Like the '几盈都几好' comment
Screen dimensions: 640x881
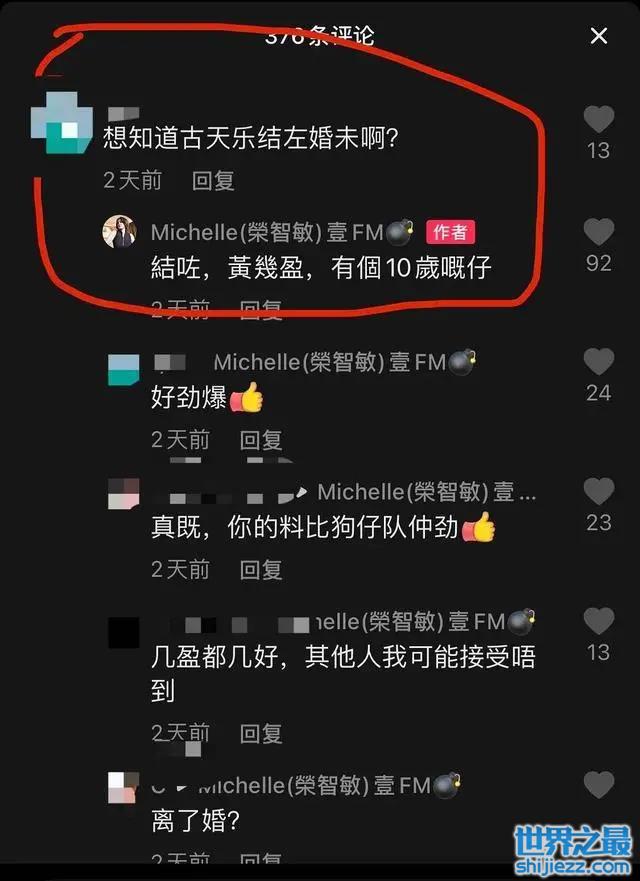click(x=598, y=622)
